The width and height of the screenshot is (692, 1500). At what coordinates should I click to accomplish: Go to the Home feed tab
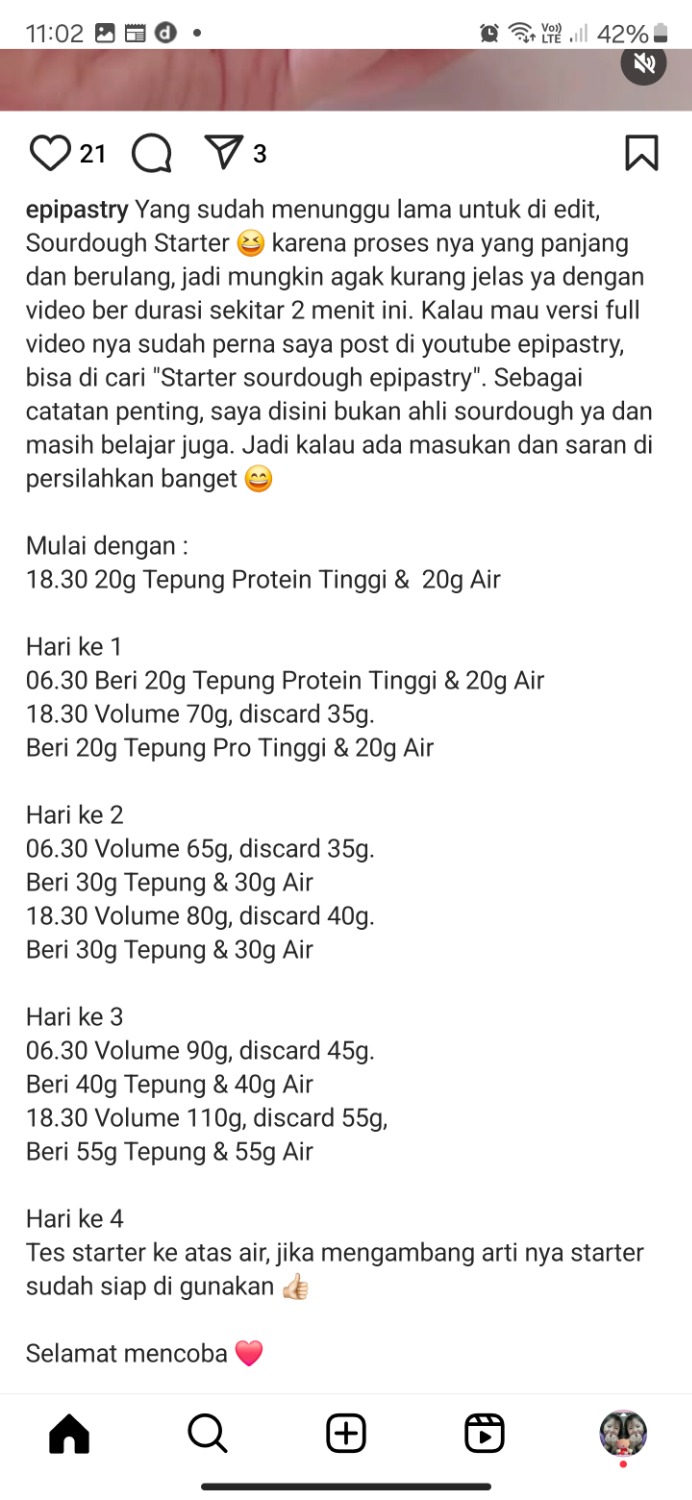pyautogui.click(x=69, y=1434)
